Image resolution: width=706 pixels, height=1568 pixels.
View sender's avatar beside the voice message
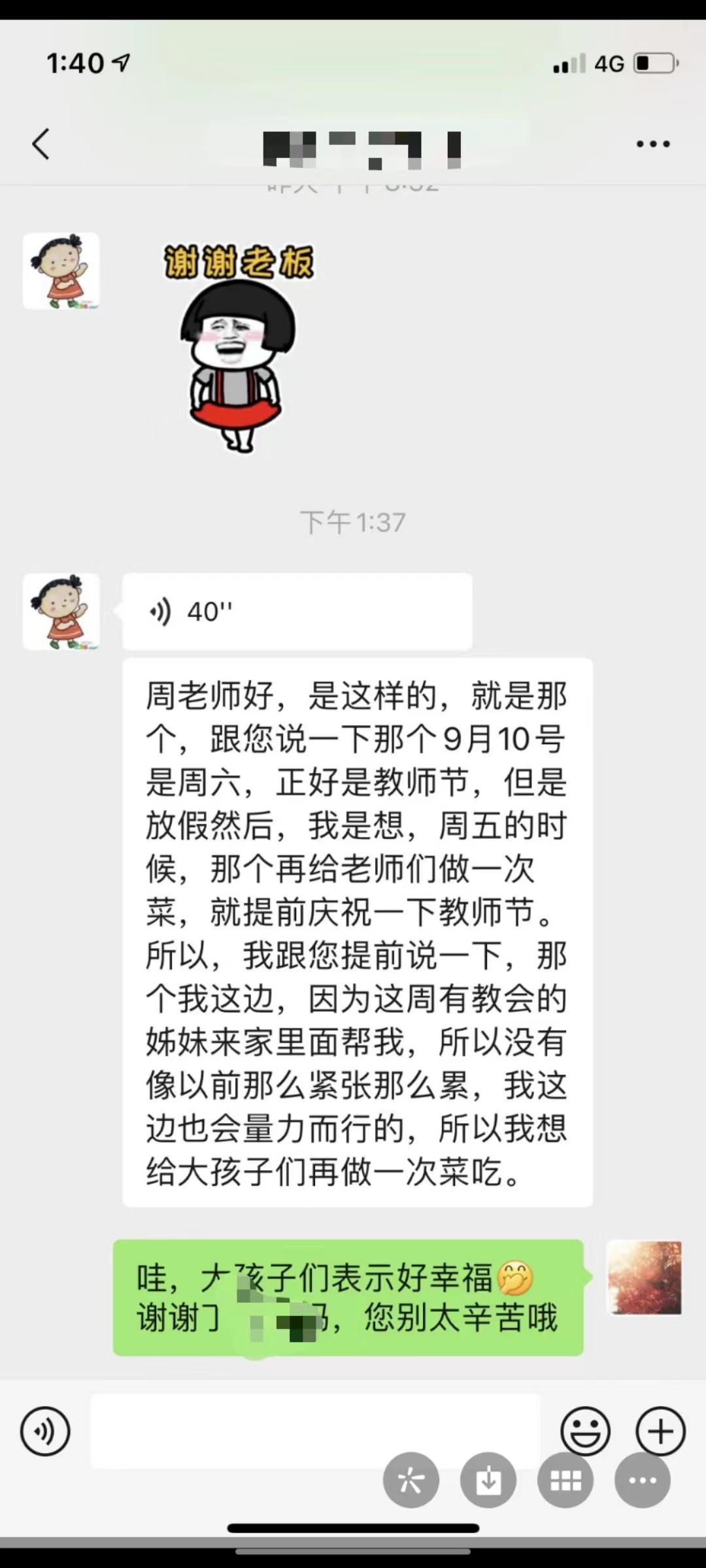pyautogui.click(x=61, y=612)
